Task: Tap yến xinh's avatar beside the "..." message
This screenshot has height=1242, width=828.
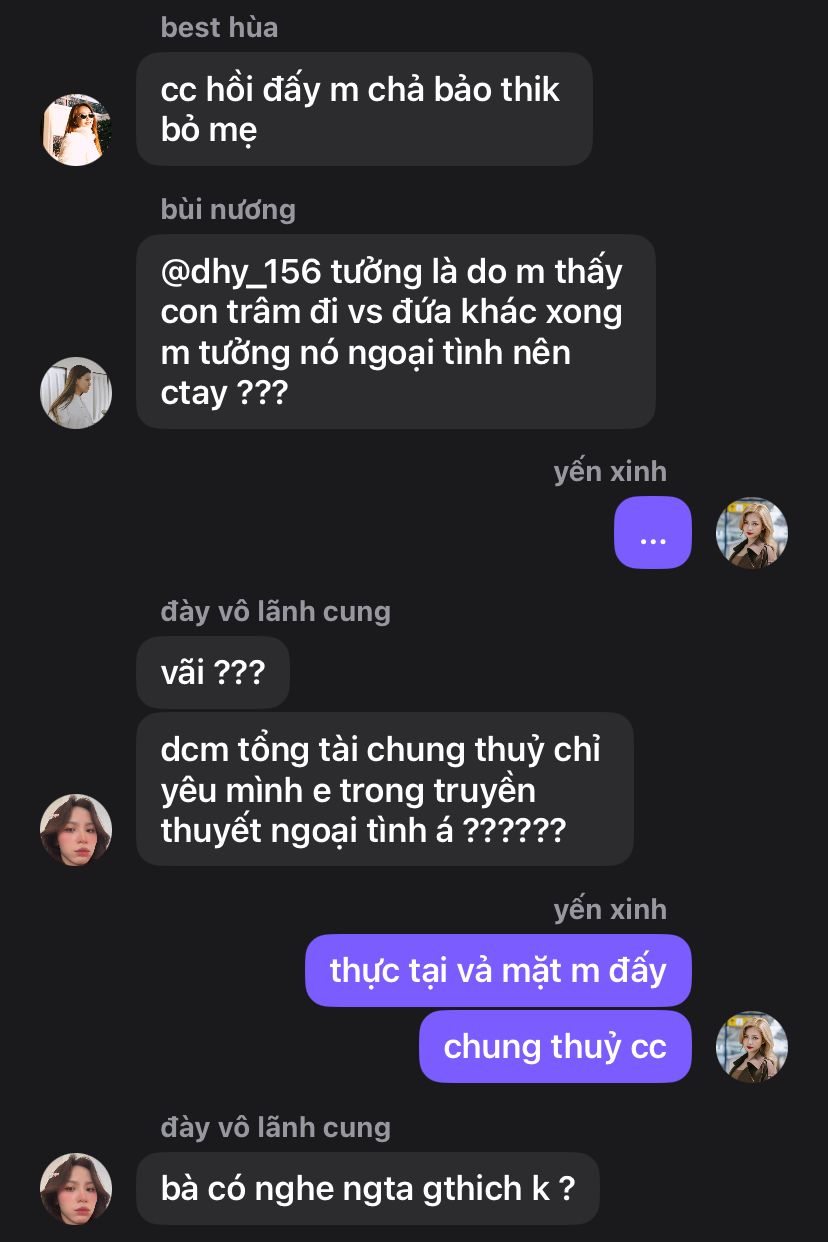Action: [x=752, y=533]
